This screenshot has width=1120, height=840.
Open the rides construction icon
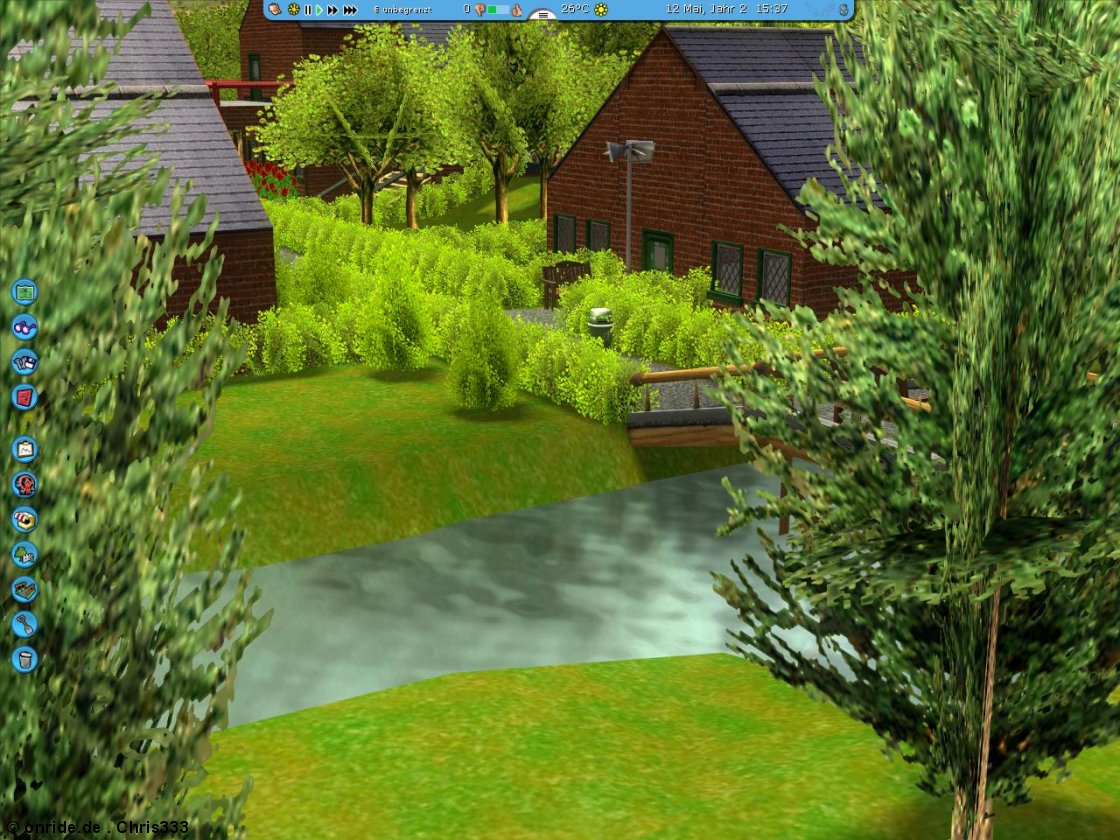click(x=24, y=484)
